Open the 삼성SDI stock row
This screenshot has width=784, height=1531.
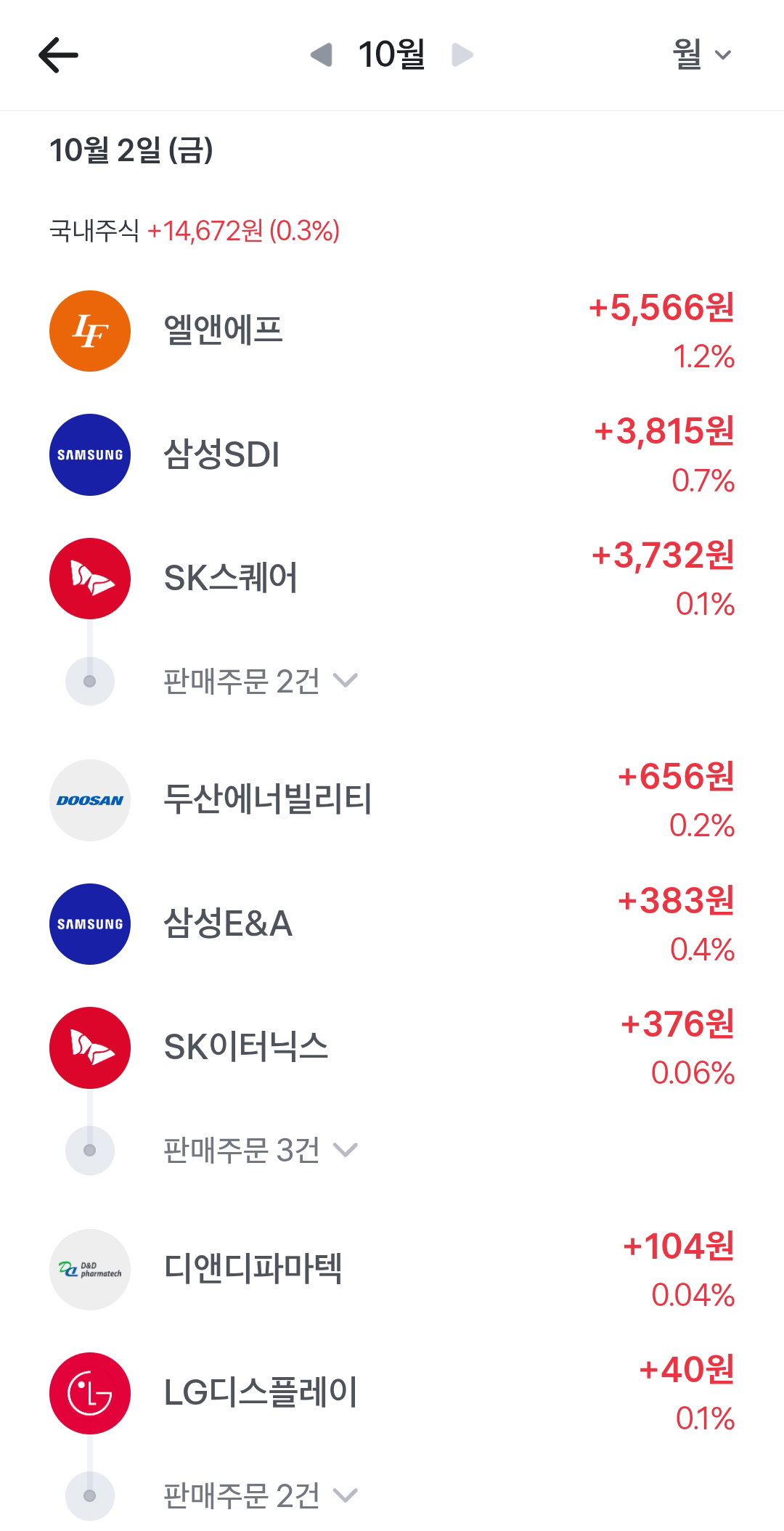coord(392,454)
